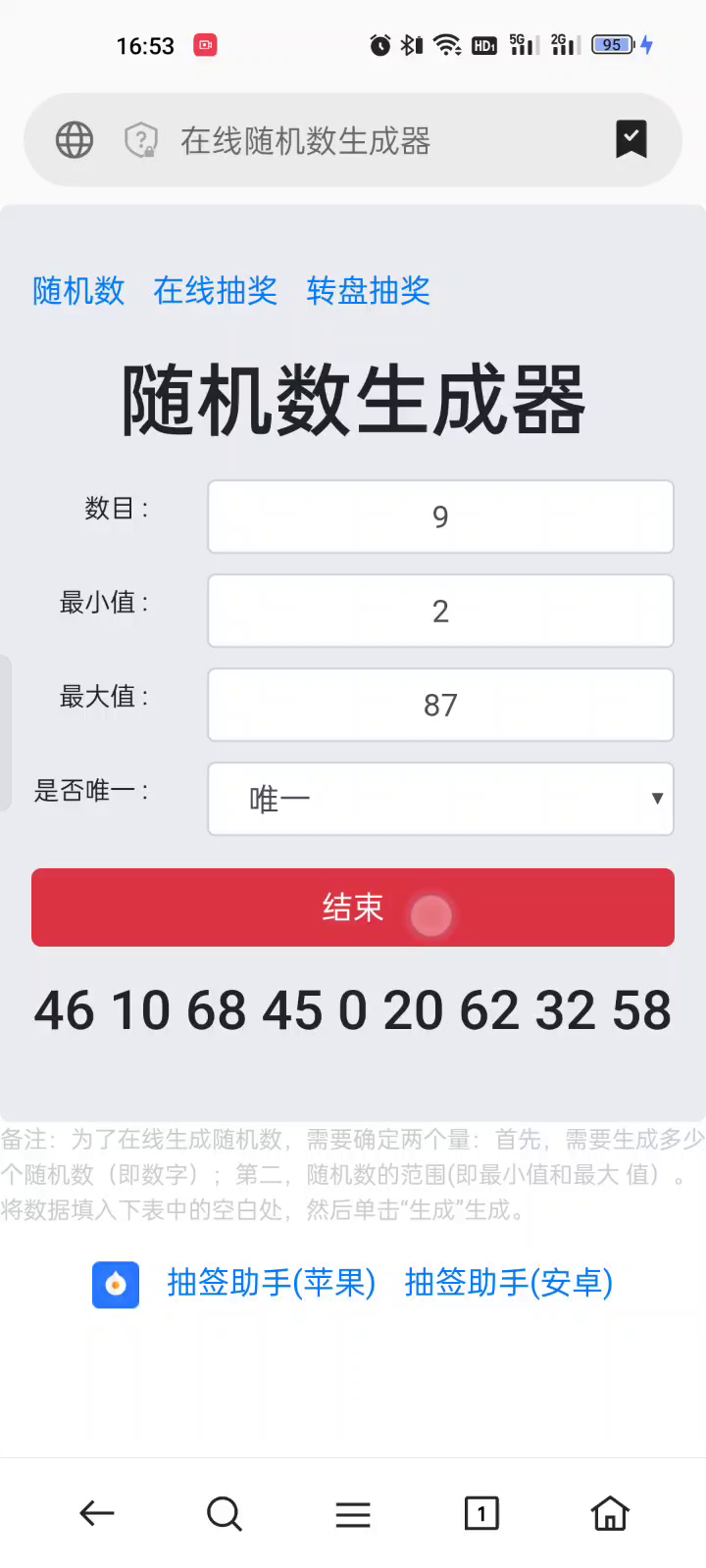Viewport: 706px width, 1568px height.
Task: Open 抽签助手(苹果) link
Action: (x=271, y=1283)
